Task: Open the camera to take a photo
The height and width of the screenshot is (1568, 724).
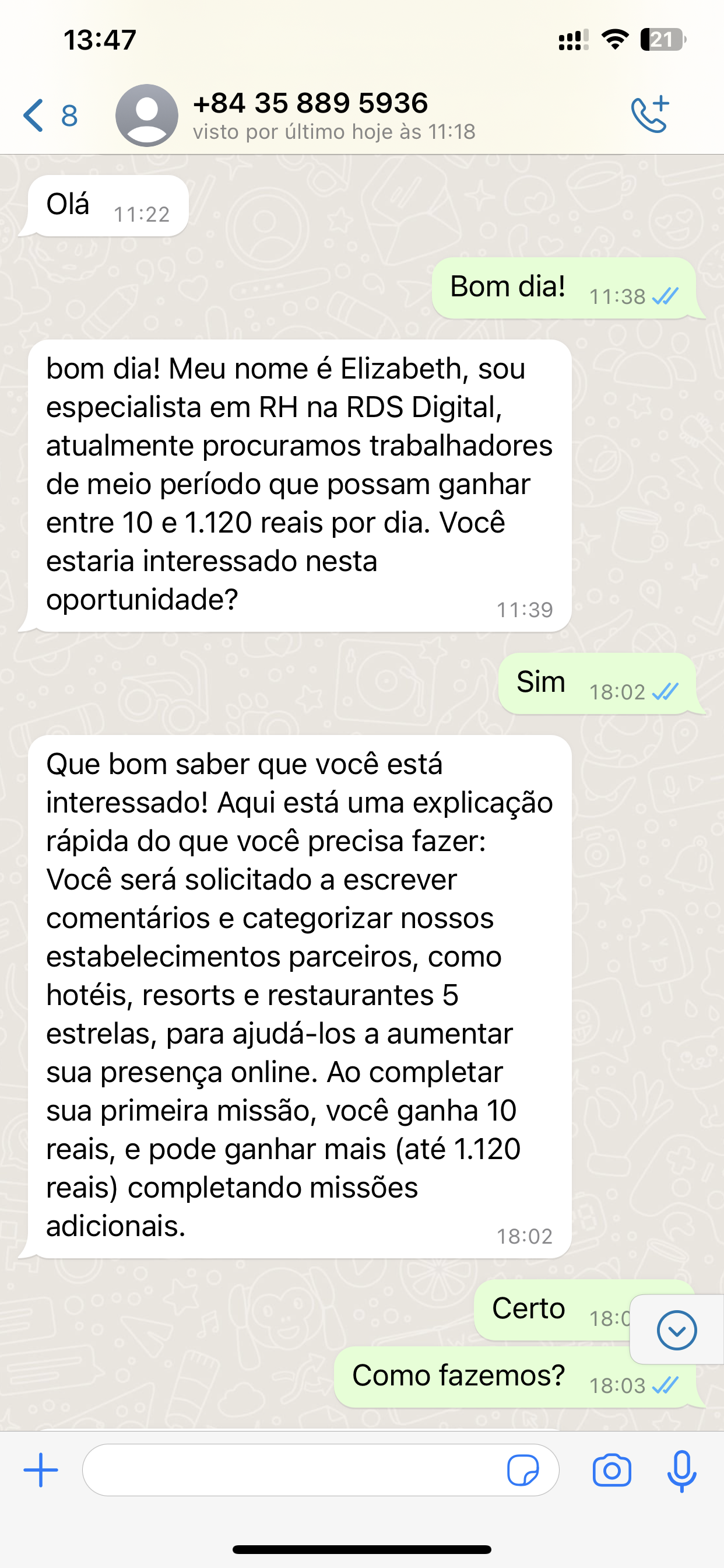Action: coord(611,1470)
